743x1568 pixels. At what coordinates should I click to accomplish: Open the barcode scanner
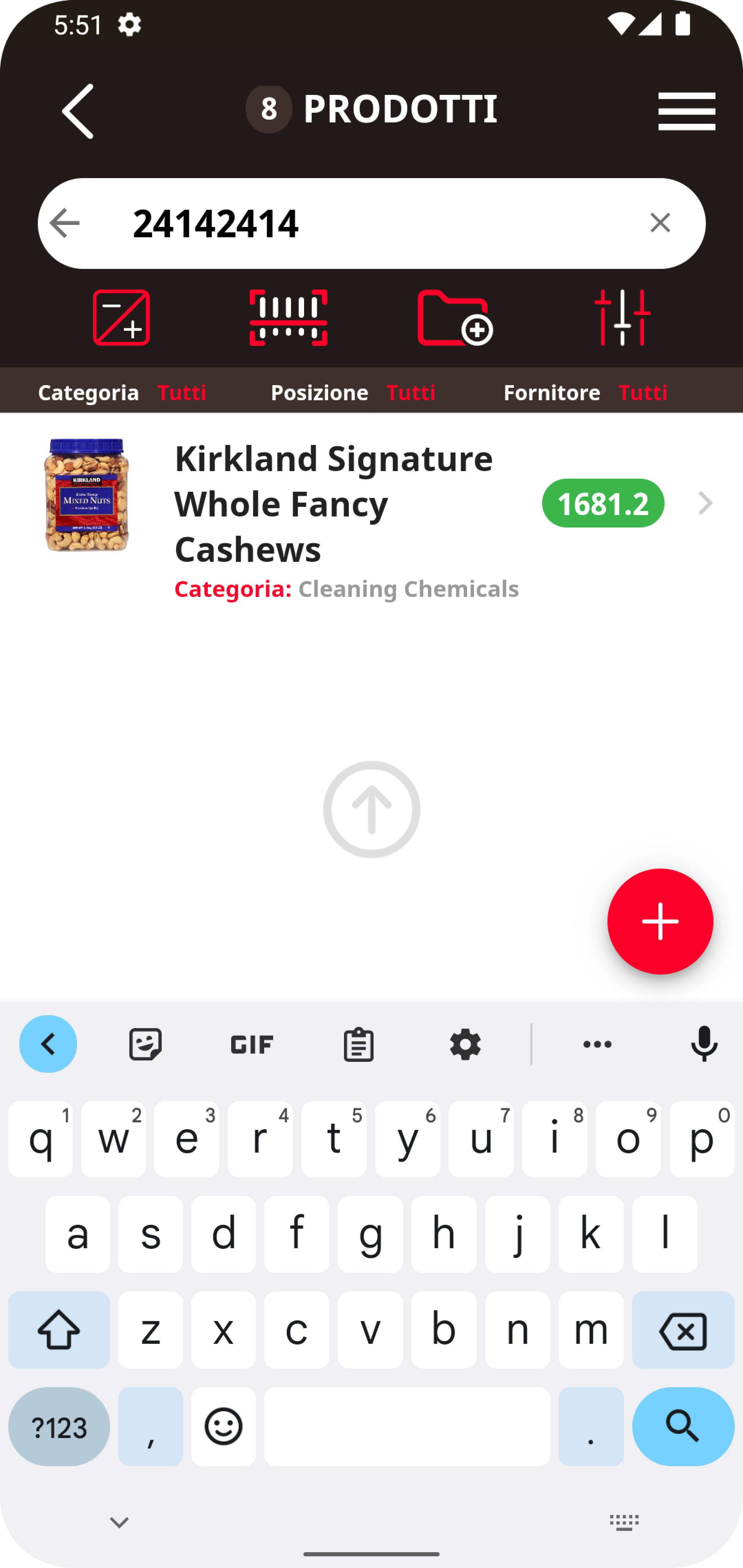coord(289,318)
